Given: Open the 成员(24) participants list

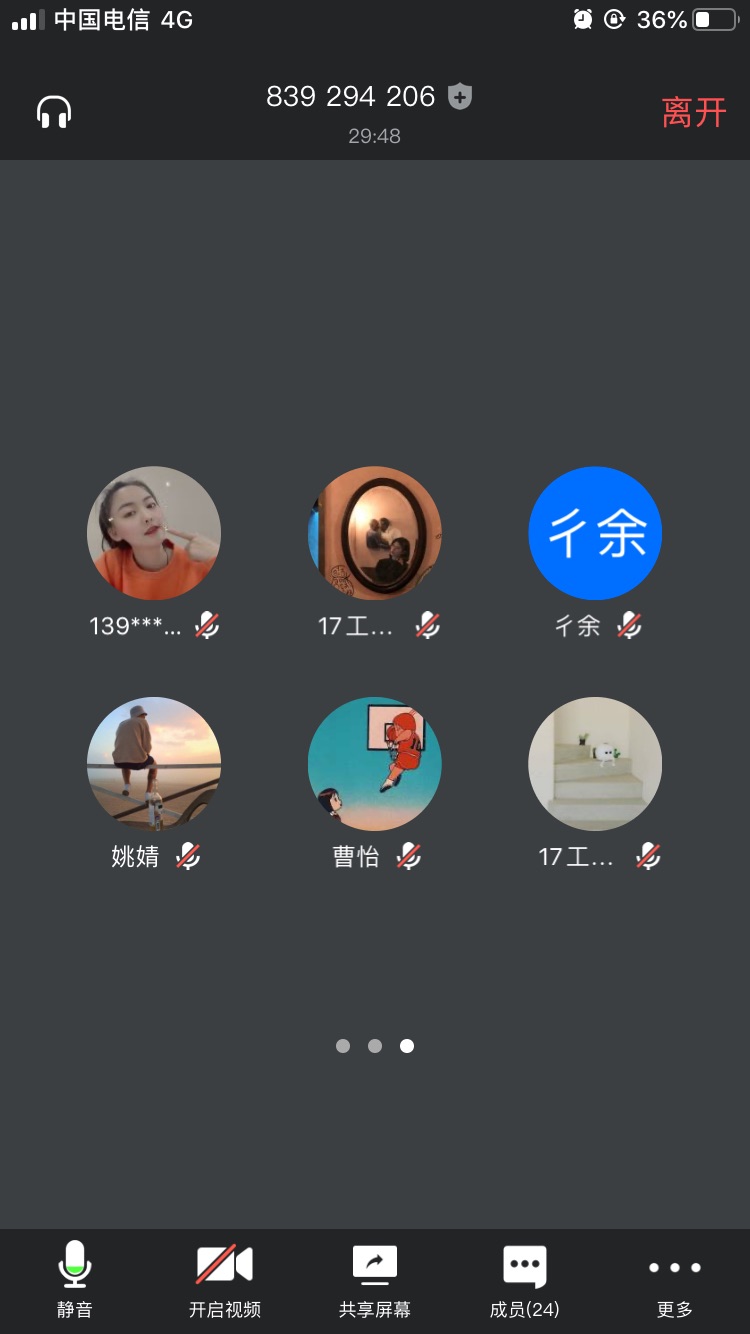Looking at the screenshot, I should coord(524,1278).
